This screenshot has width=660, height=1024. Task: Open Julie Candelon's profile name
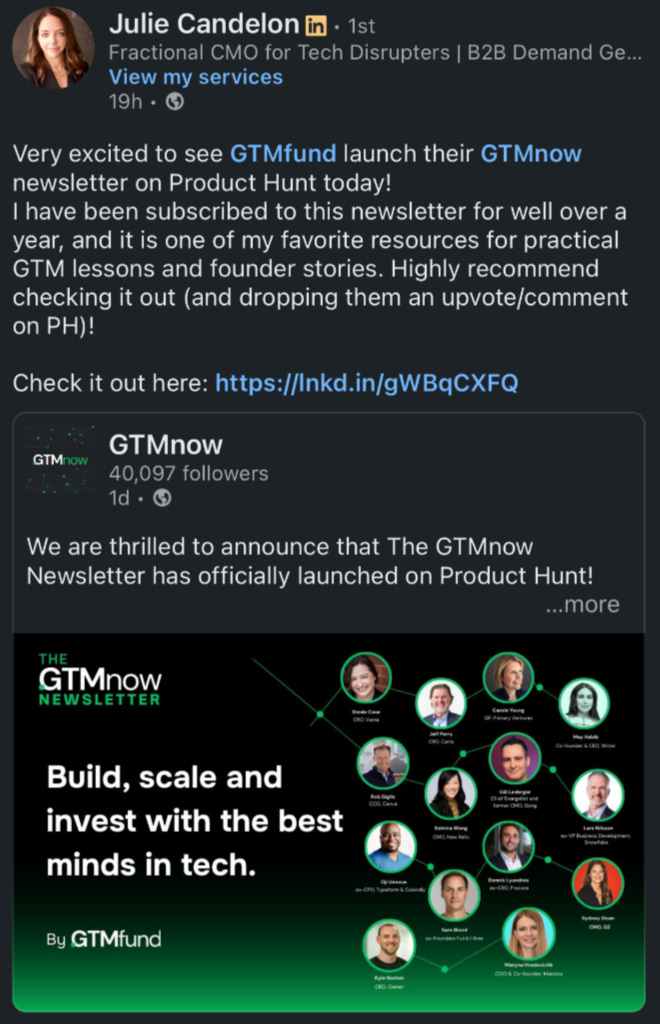(x=203, y=24)
